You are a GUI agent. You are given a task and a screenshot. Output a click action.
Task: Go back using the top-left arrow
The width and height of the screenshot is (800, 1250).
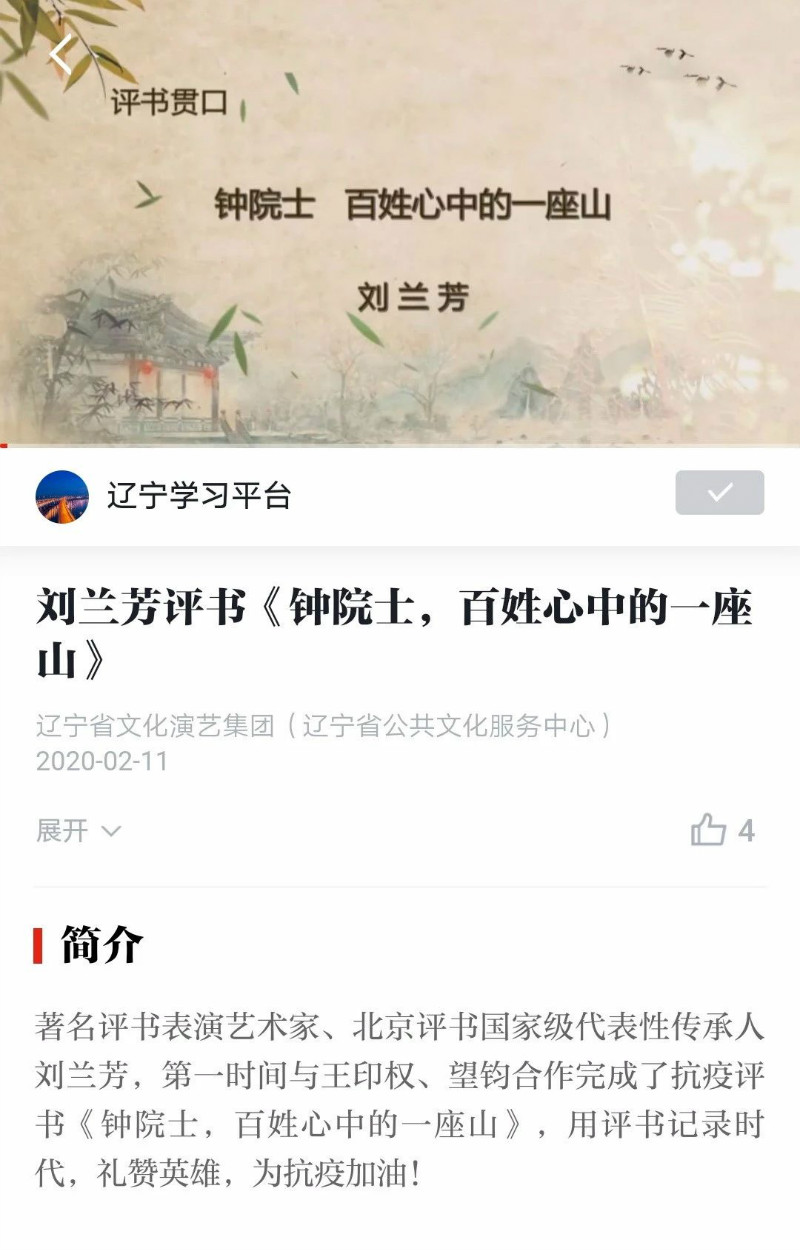click(x=62, y=53)
